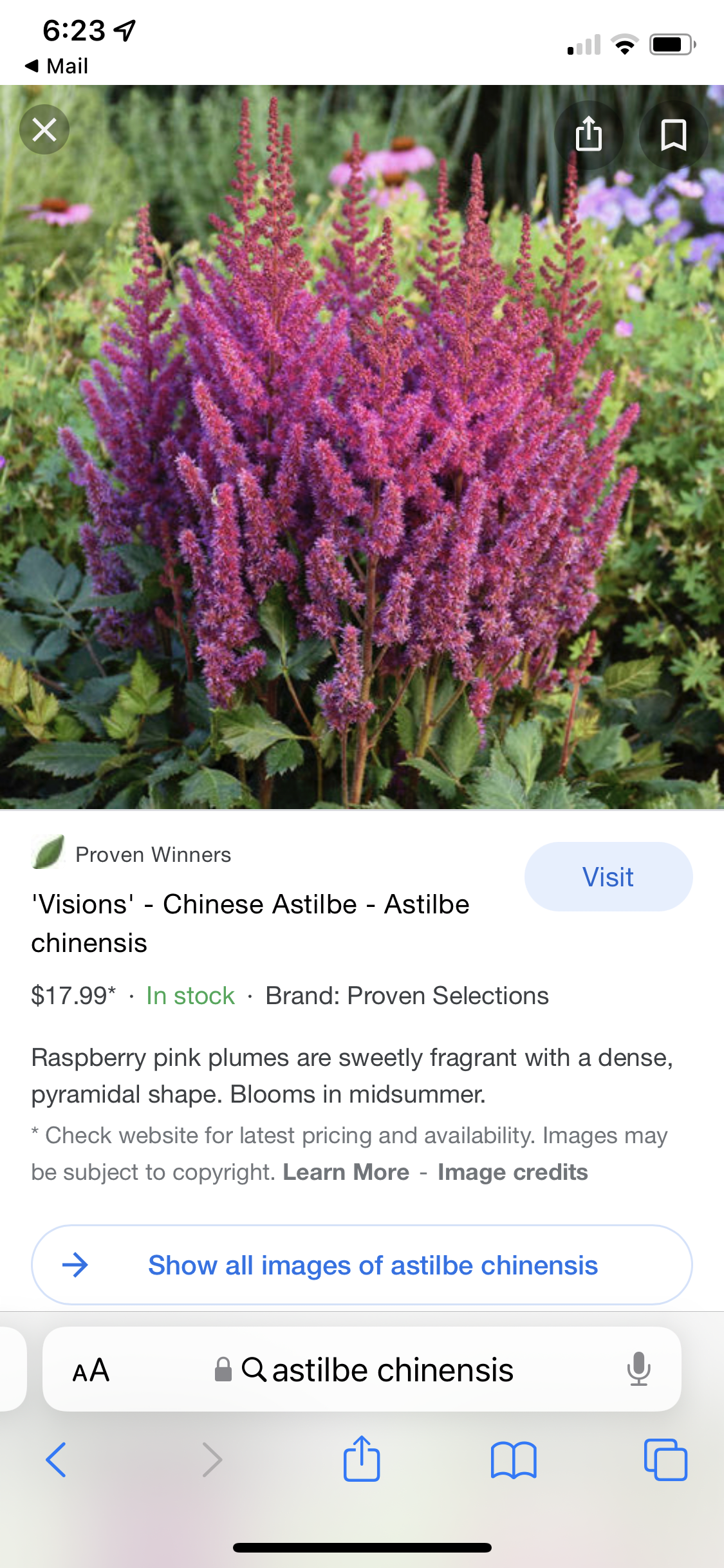Viewport: 724px width, 1568px height.
Task: Go back to the previous page
Action: (57, 1460)
